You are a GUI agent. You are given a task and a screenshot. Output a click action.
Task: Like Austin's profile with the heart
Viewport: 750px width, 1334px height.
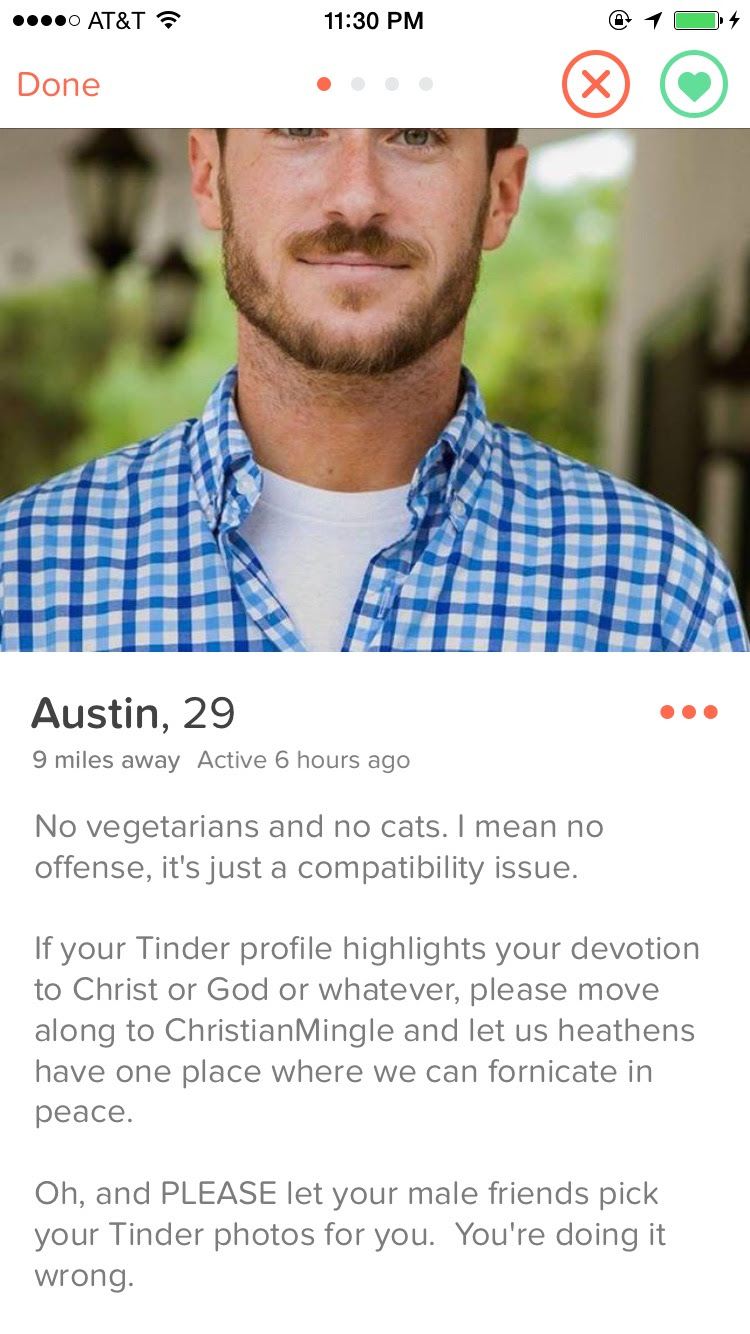[693, 85]
